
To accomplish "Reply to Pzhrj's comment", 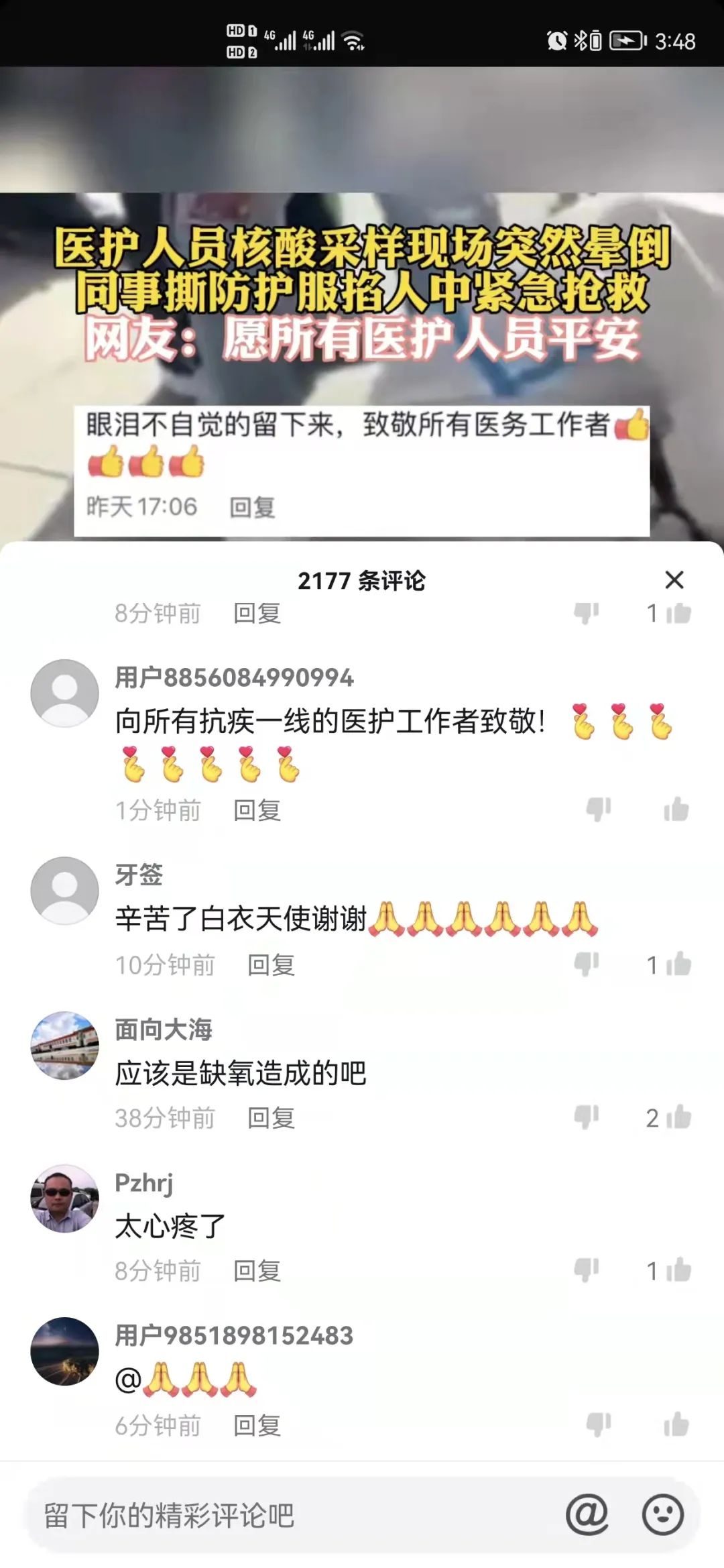I will 257,1271.
